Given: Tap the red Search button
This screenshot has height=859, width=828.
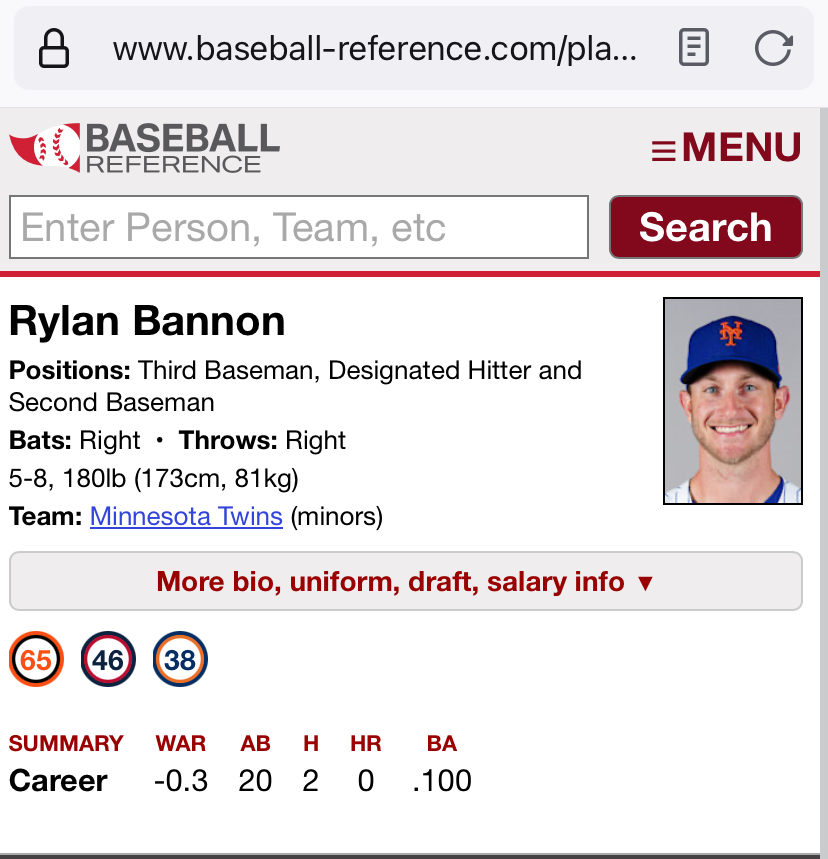Looking at the screenshot, I should coord(705,227).
